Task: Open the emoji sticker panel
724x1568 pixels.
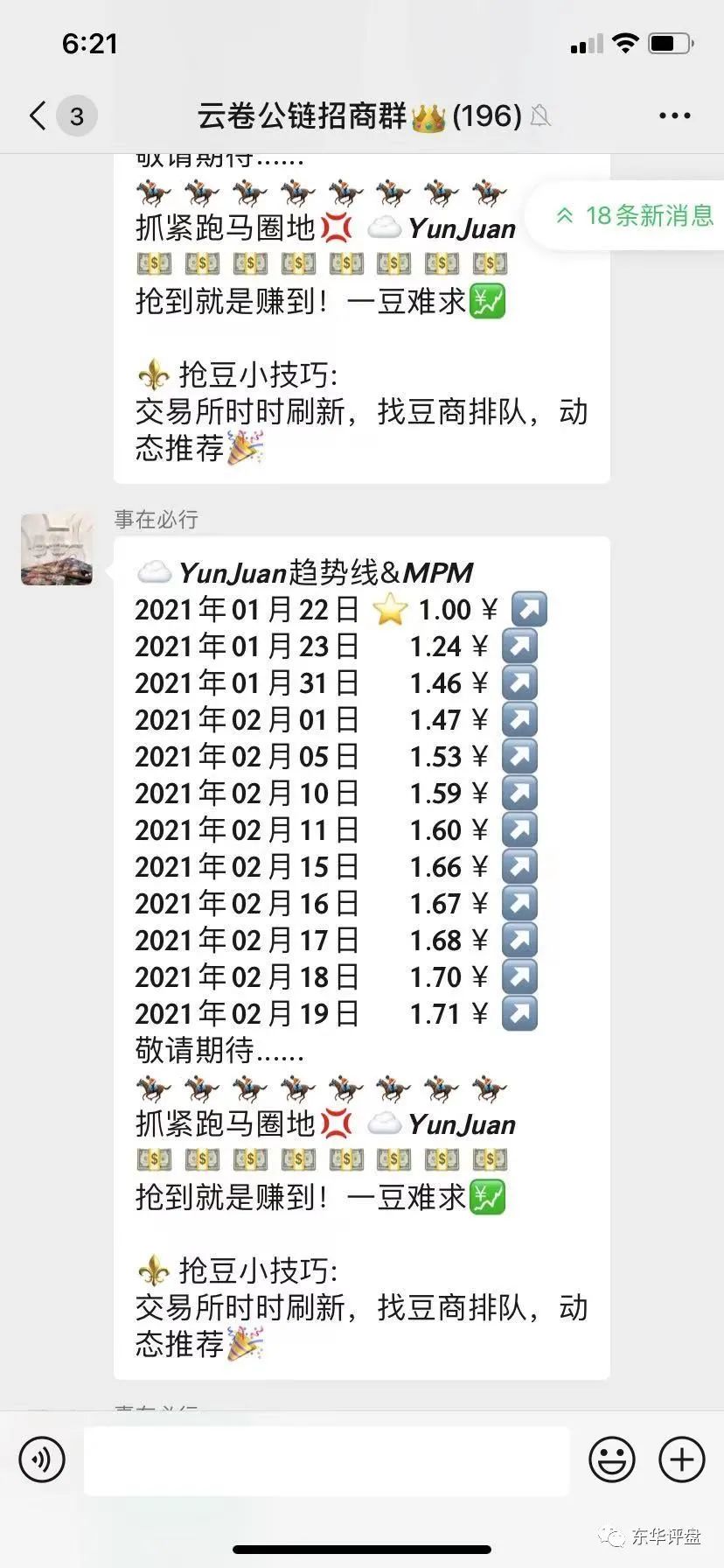Action: [612, 1460]
